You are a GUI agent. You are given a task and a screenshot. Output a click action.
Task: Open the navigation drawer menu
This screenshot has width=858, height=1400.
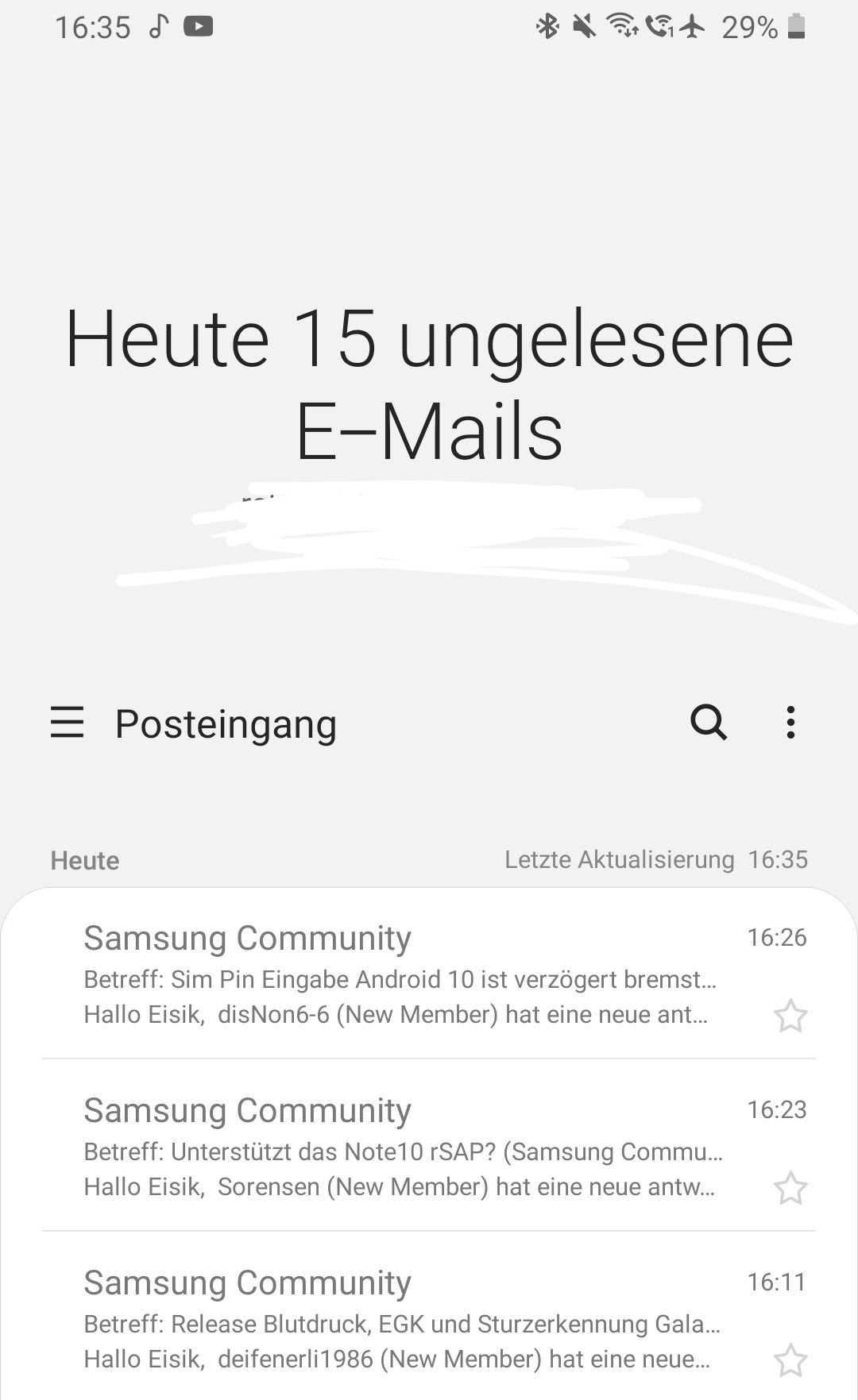point(67,723)
